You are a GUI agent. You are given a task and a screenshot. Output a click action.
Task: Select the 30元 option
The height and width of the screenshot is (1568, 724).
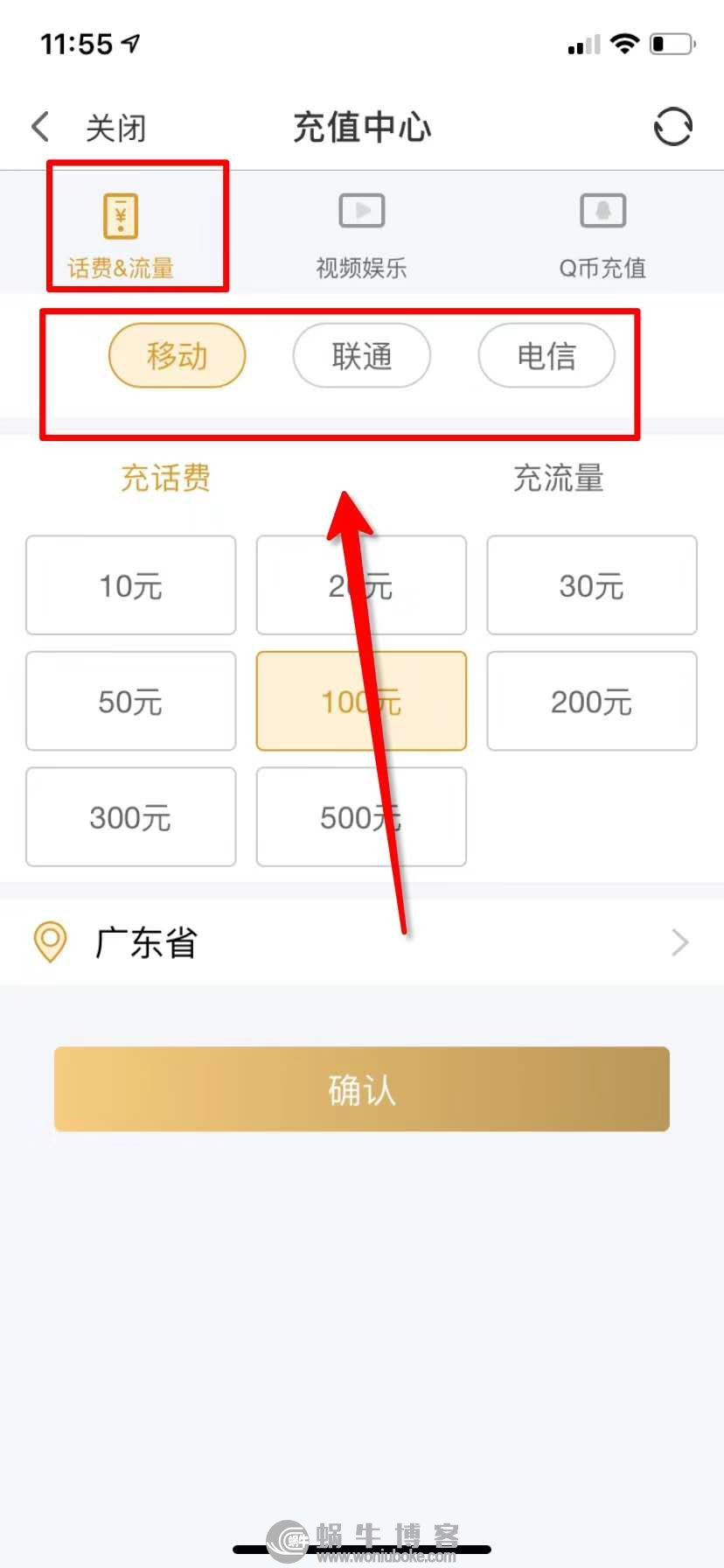591,585
